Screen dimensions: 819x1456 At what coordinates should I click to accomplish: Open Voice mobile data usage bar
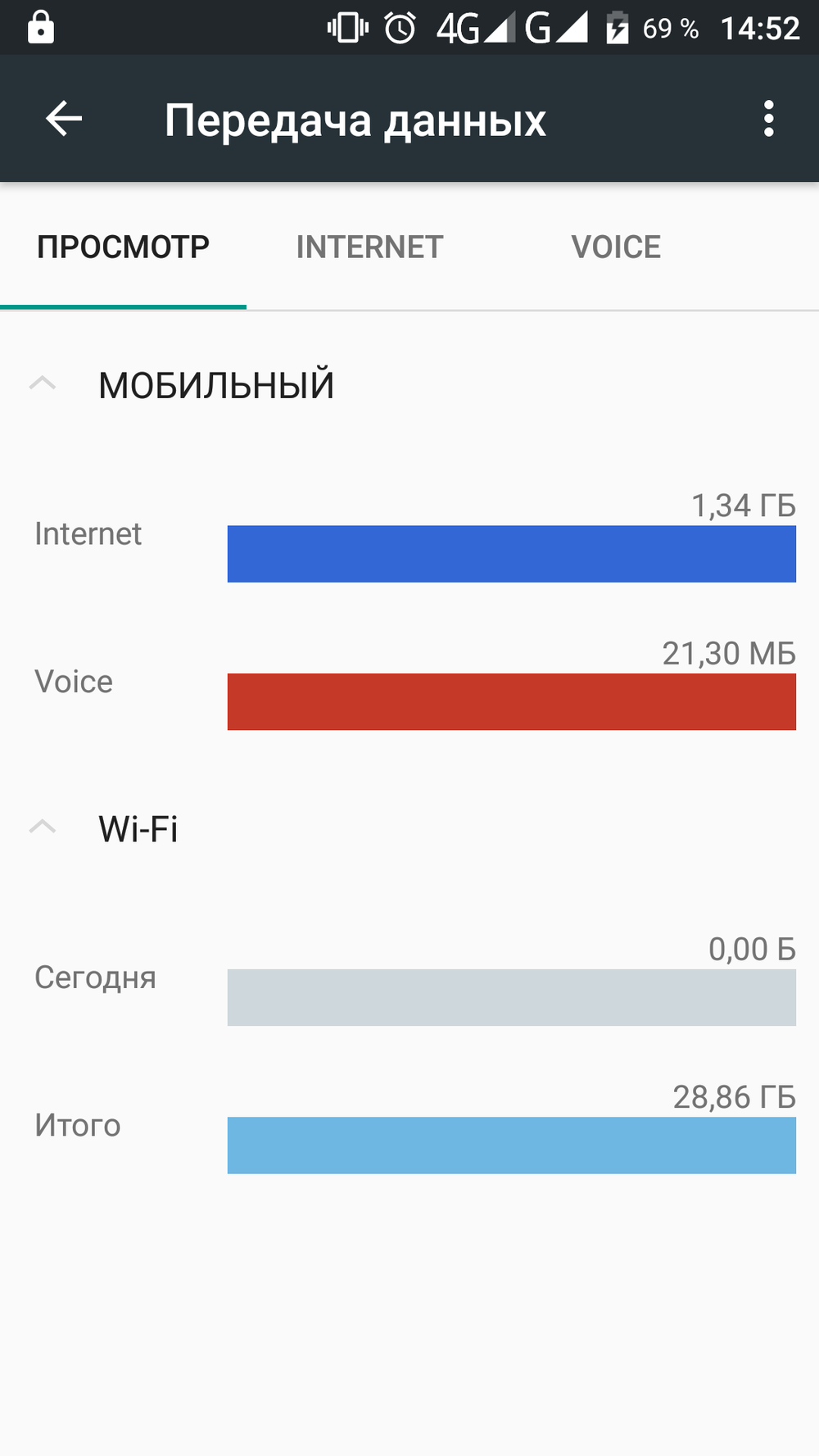click(x=511, y=701)
